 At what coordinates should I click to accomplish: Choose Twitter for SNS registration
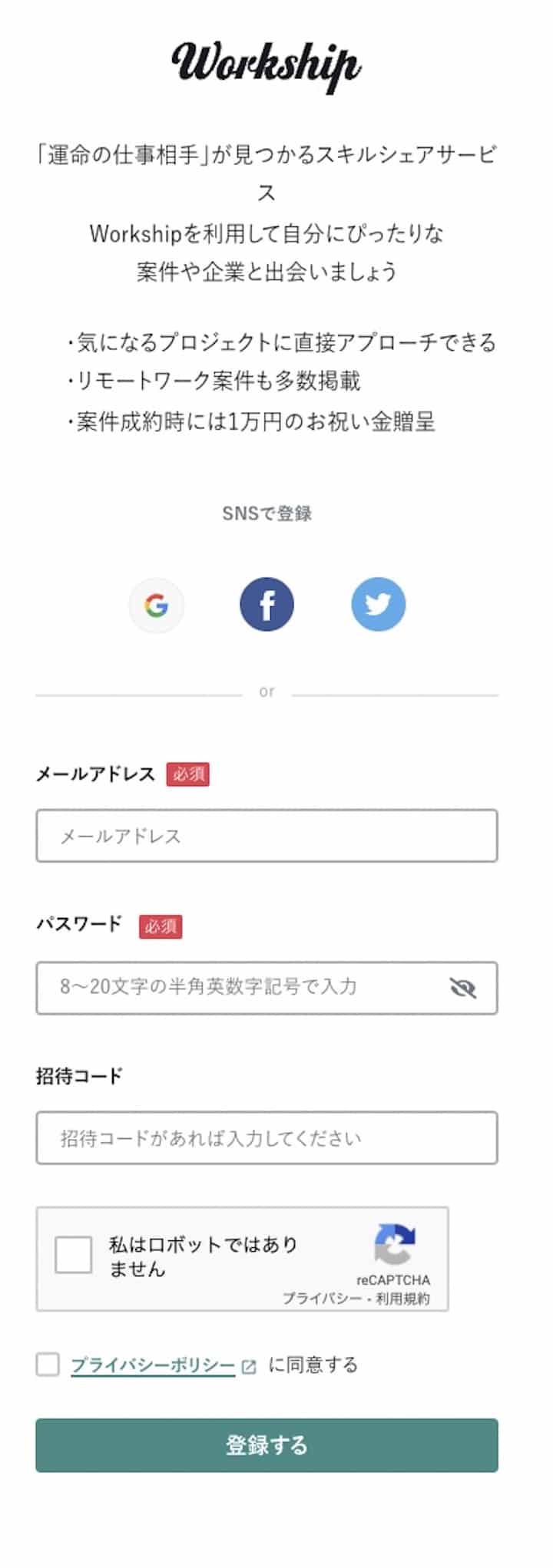pyautogui.click(x=378, y=605)
